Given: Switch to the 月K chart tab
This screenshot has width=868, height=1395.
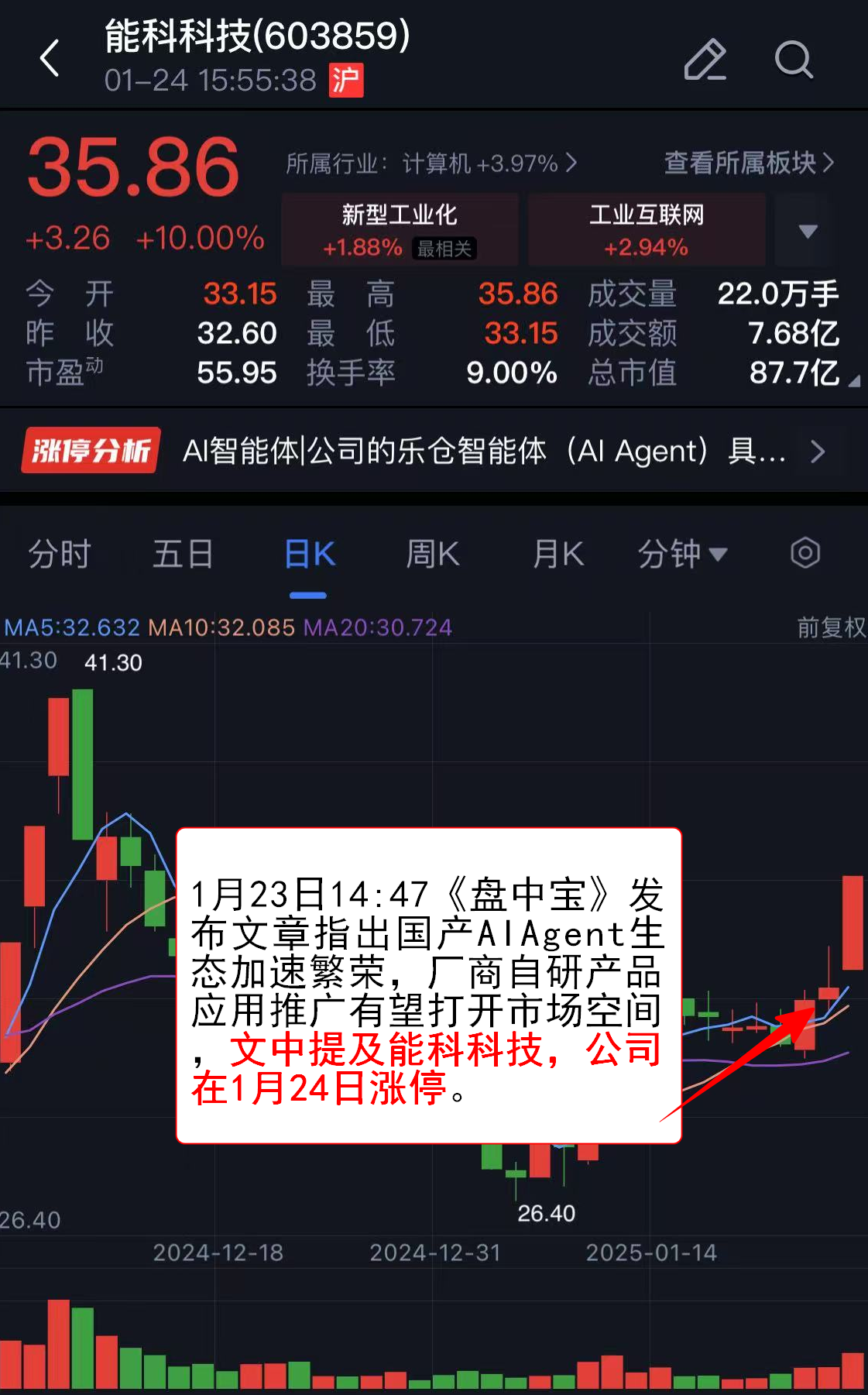Looking at the screenshot, I should pyautogui.click(x=558, y=555).
